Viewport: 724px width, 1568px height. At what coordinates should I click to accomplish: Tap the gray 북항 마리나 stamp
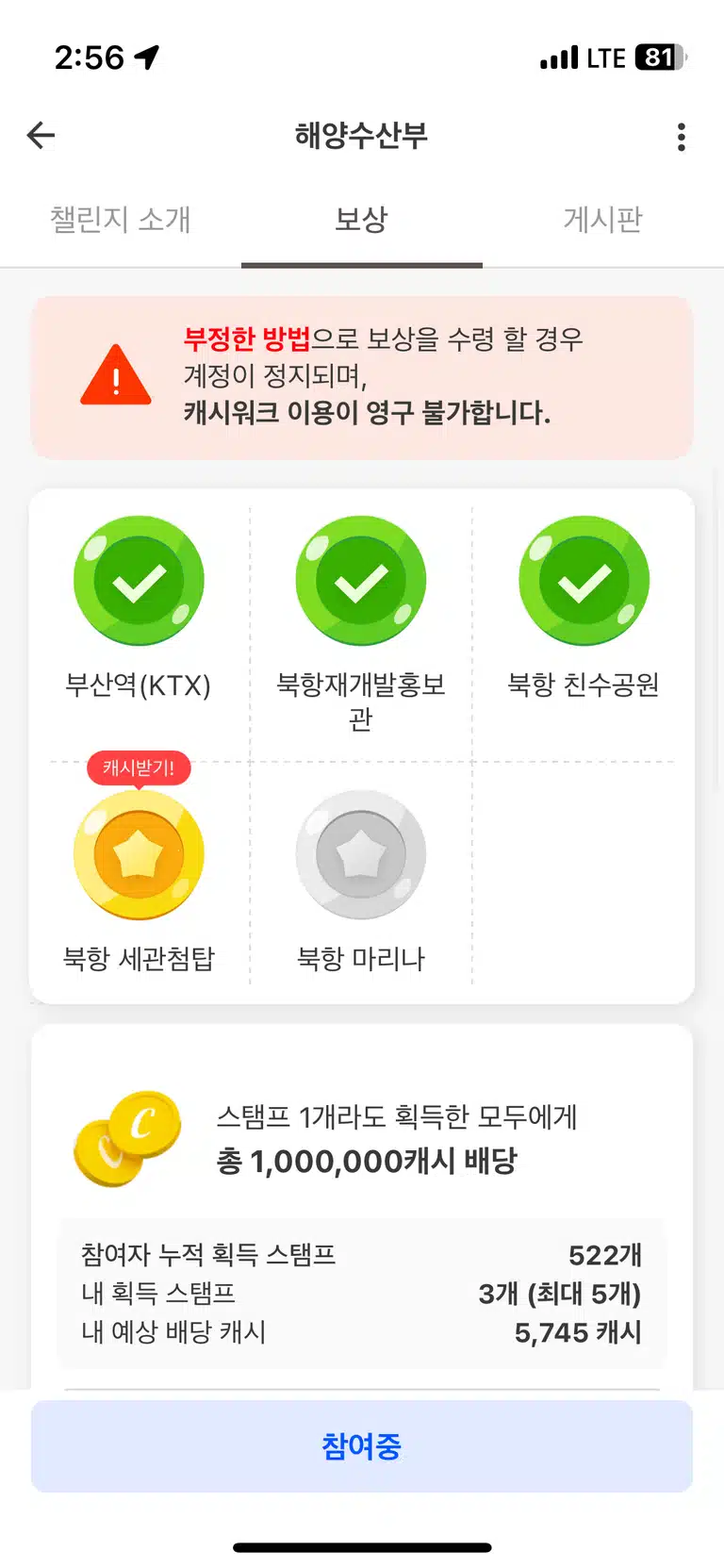click(361, 854)
